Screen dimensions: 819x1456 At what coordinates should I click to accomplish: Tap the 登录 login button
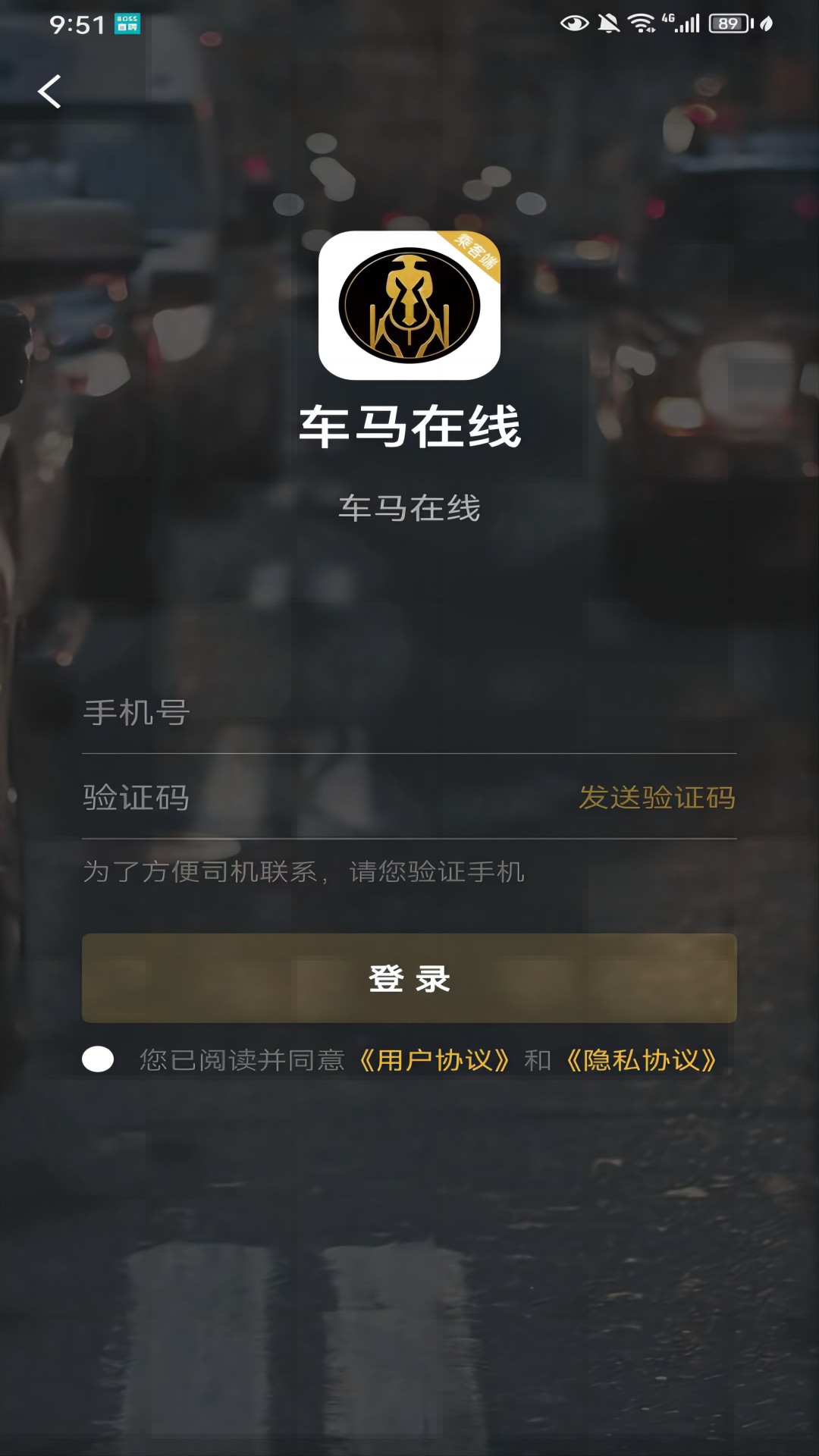[x=409, y=978]
